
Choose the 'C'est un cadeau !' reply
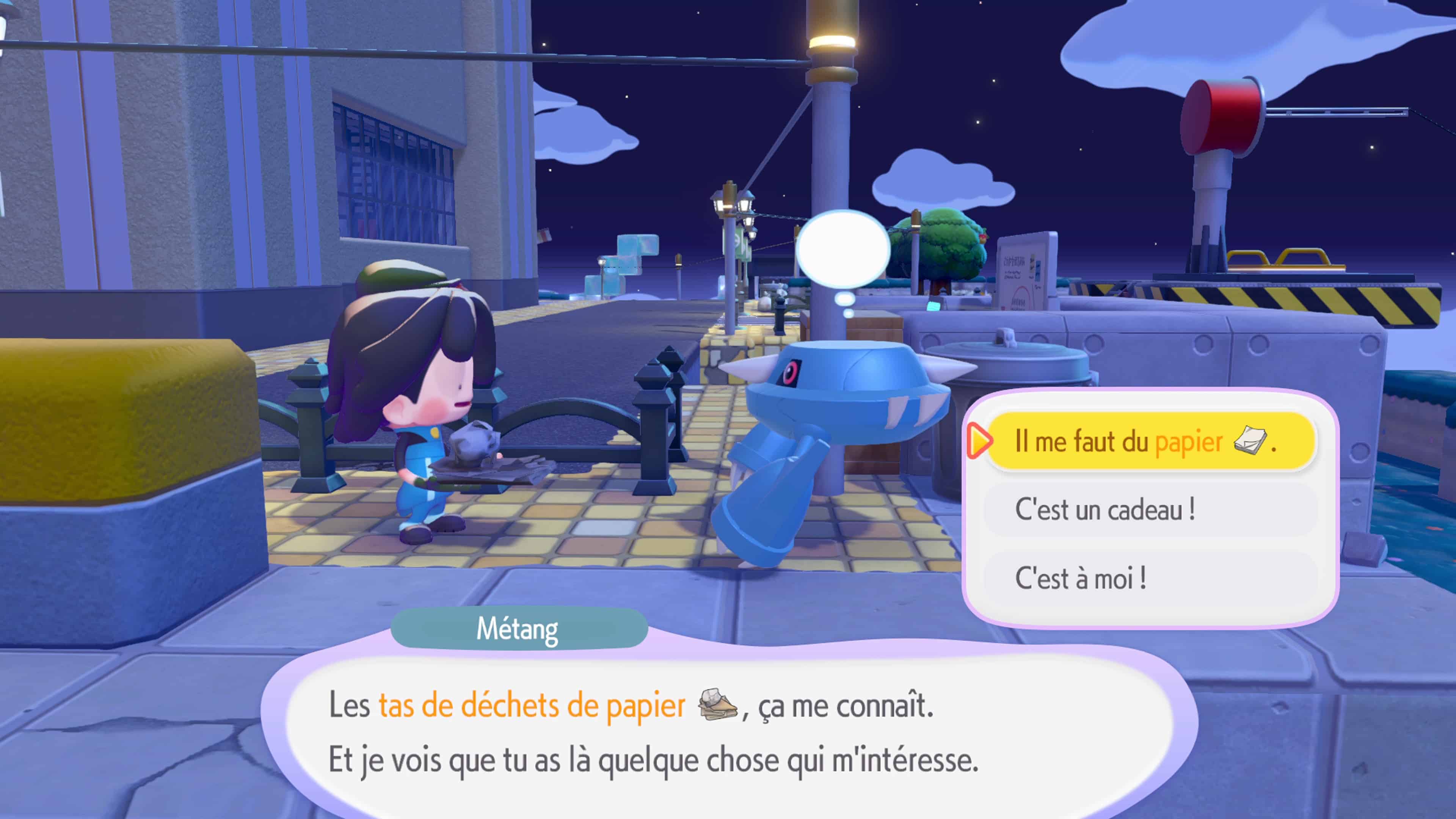(x=1150, y=510)
